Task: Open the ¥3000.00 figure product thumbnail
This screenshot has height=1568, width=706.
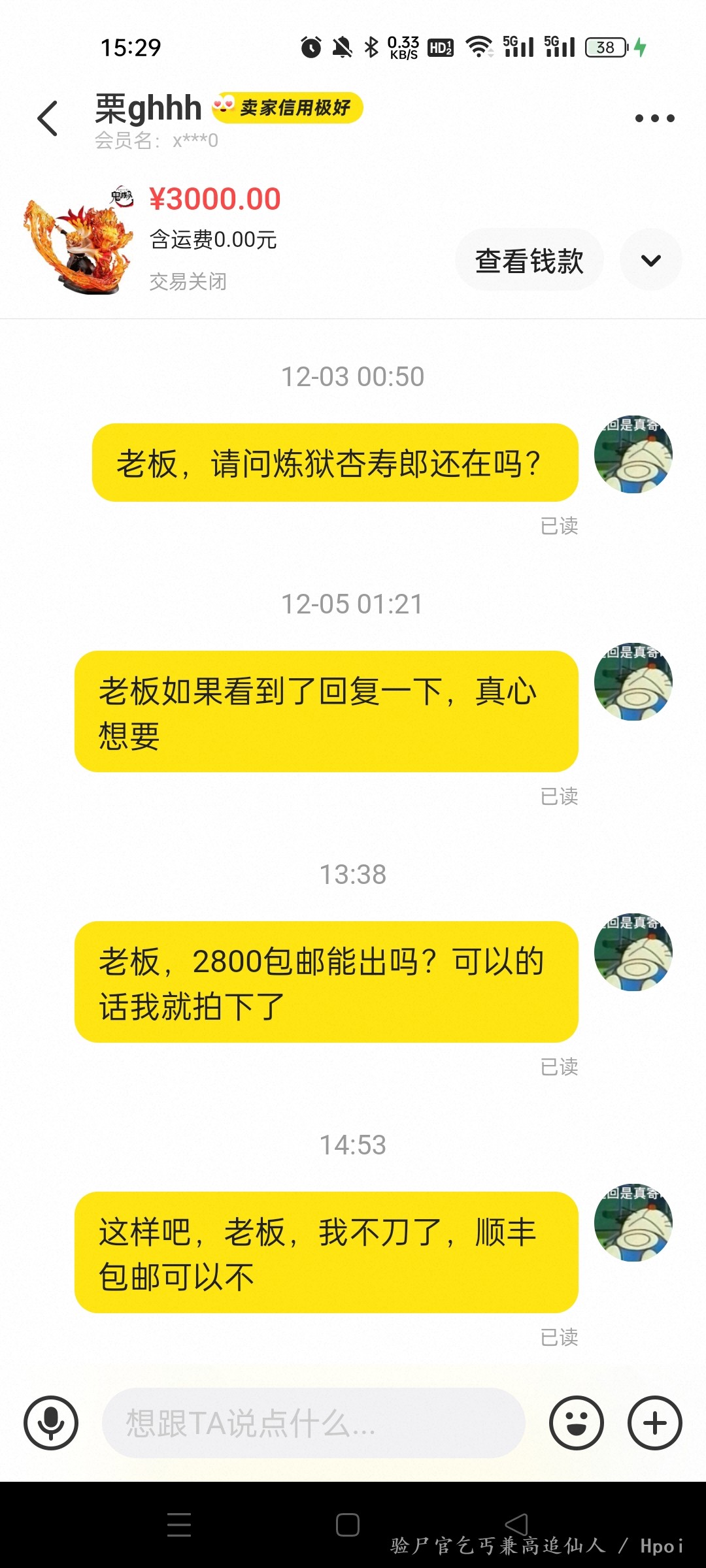Action: (x=77, y=240)
